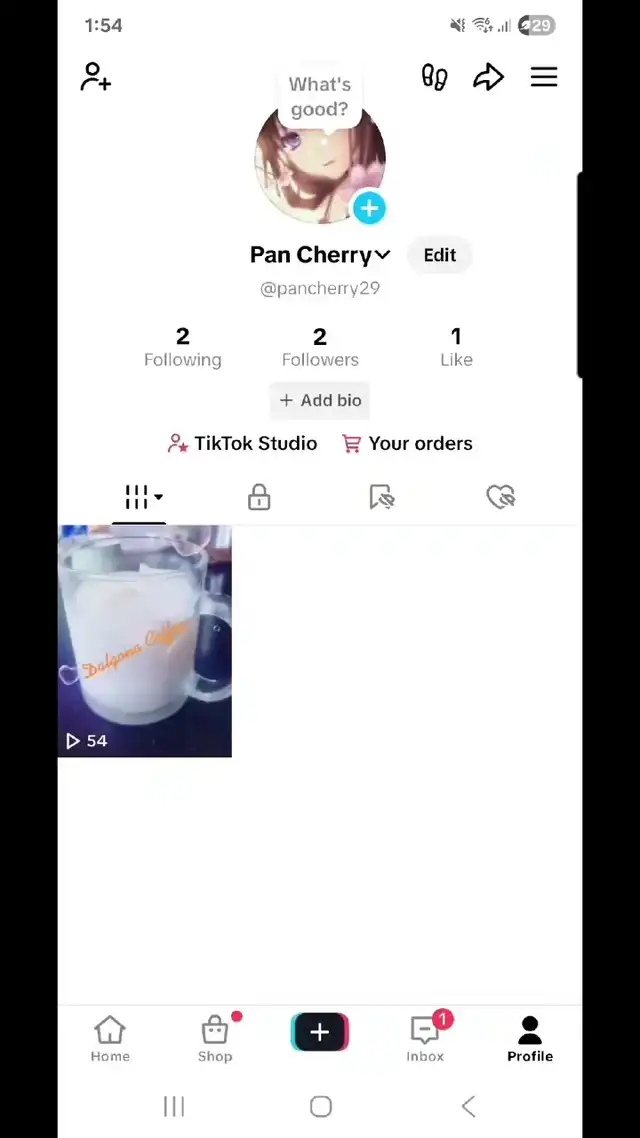Create a new post
Image resolution: width=640 pixels, height=1138 pixels.
click(x=320, y=1033)
